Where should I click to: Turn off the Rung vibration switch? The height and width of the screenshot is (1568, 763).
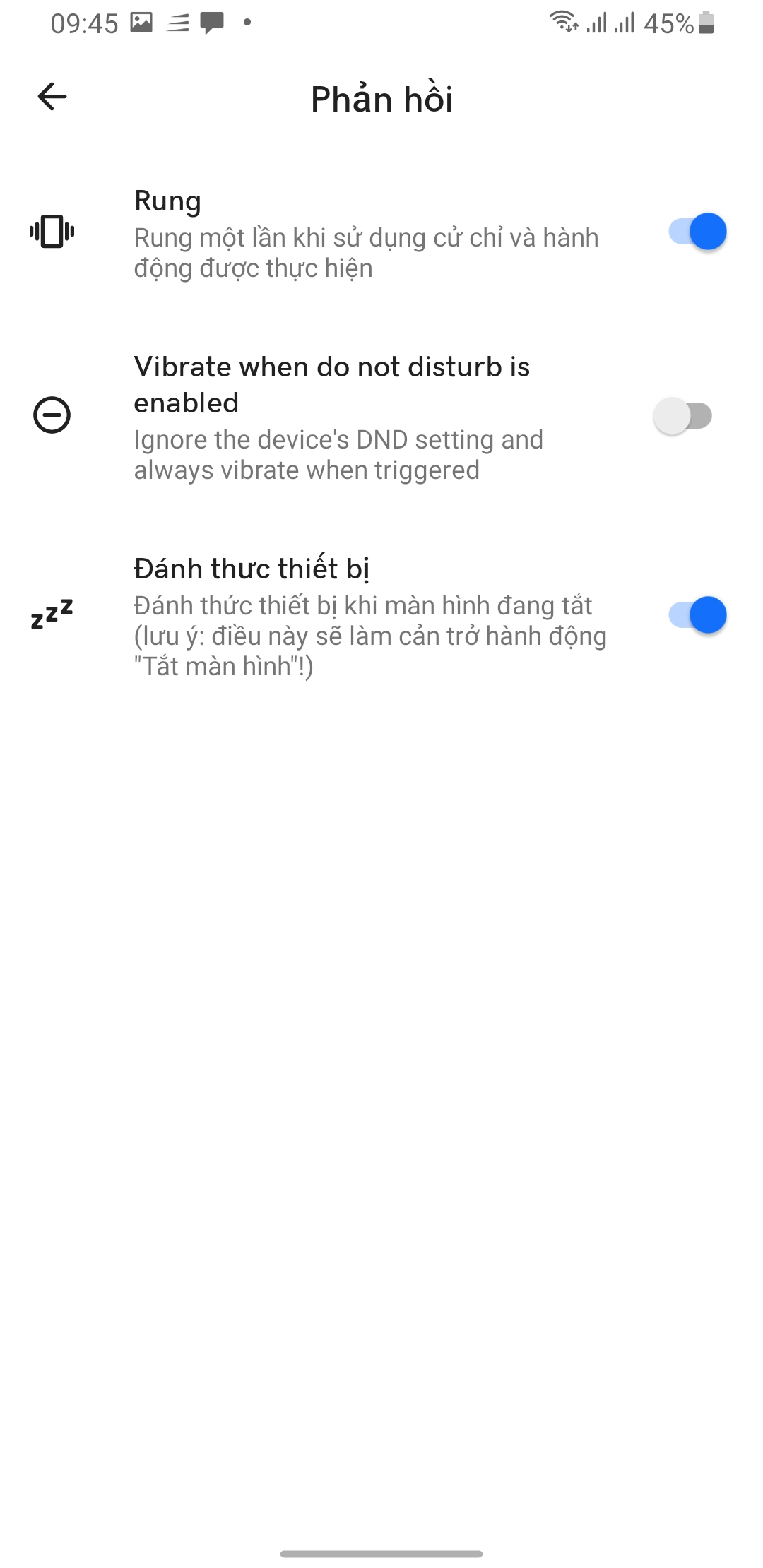coord(697,232)
